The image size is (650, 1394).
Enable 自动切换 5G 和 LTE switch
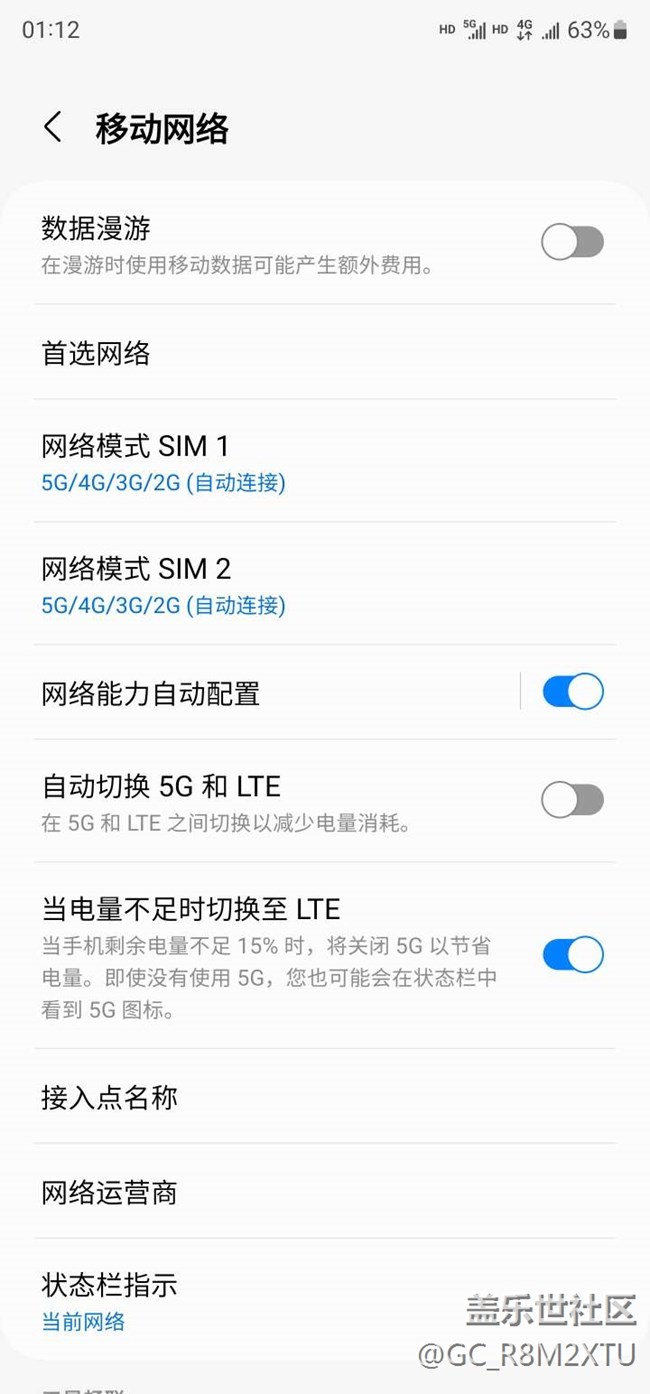click(x=572, y=800)
